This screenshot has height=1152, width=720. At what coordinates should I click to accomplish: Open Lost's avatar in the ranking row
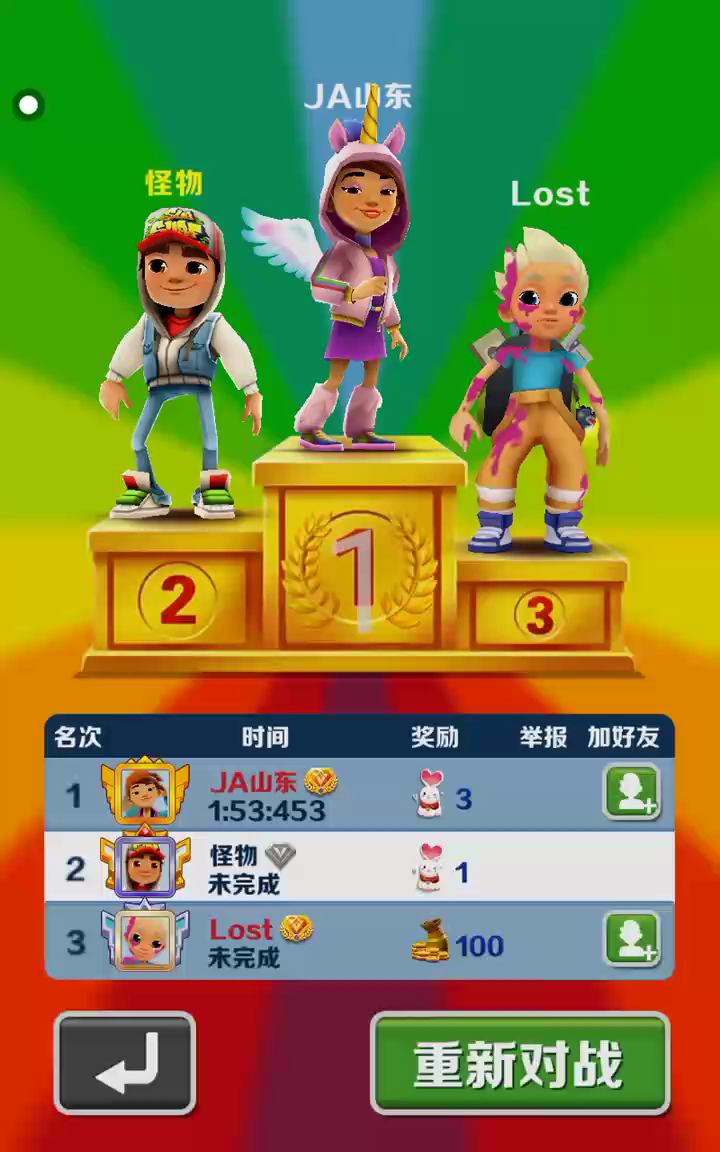click(x=145, y=937)
